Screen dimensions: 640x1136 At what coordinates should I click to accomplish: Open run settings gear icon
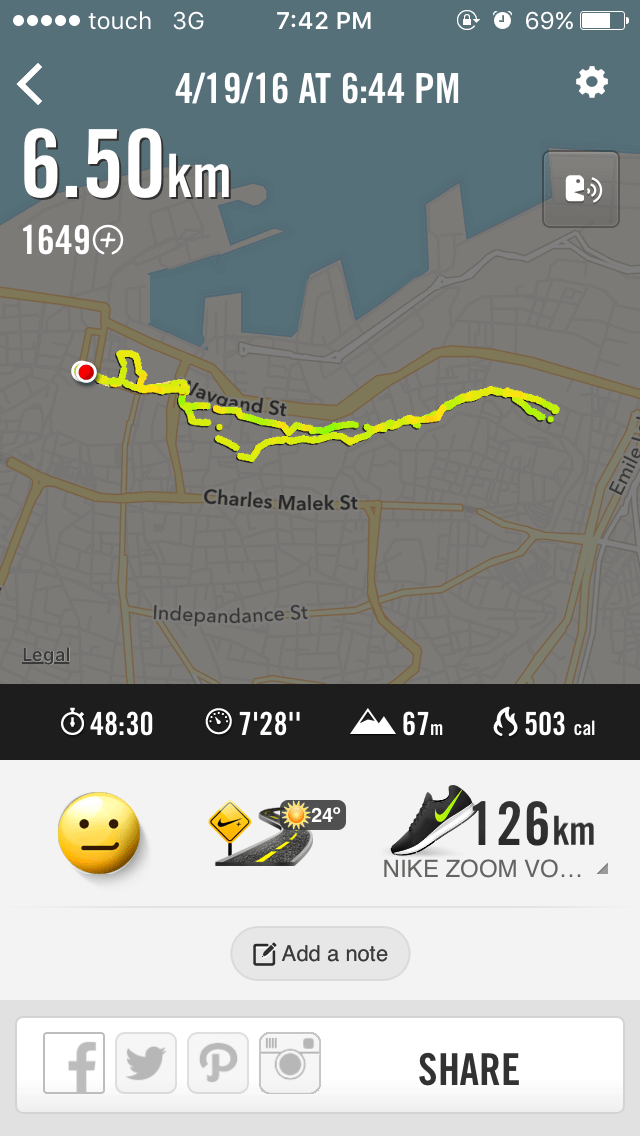click(591, 83)
